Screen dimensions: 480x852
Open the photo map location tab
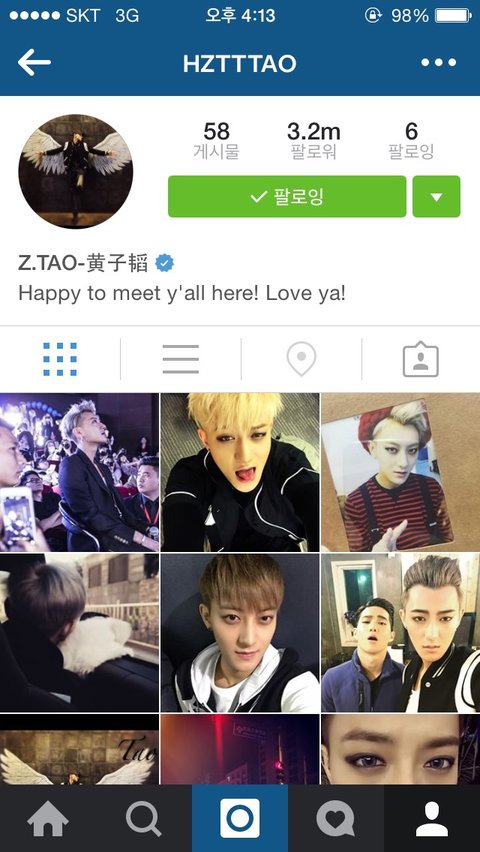click(x=301, y=359)
